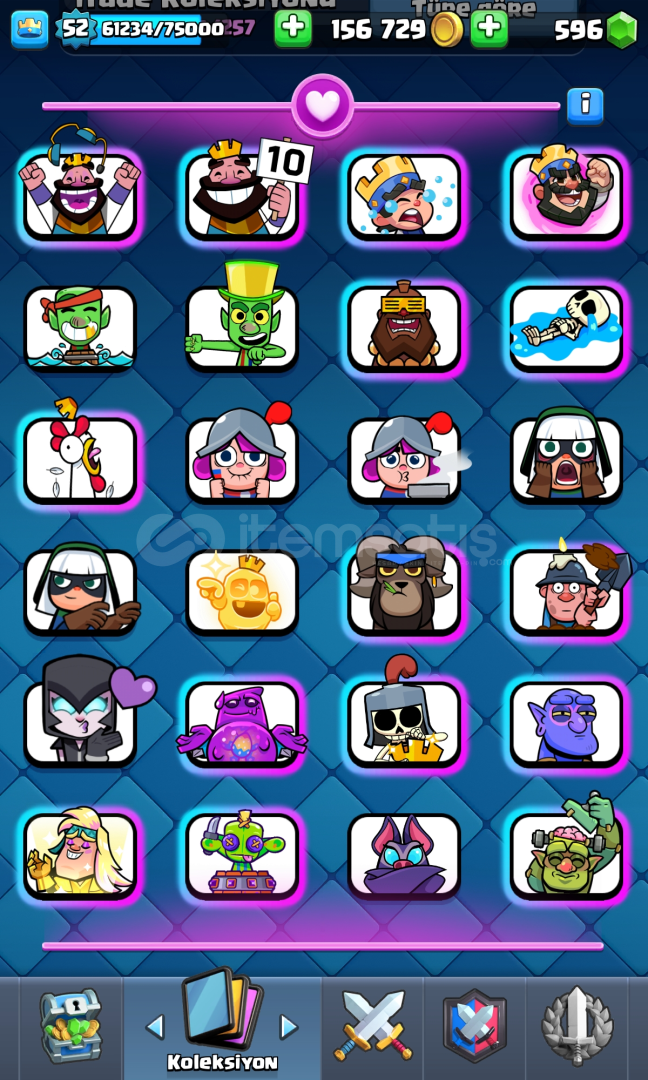Pick the hooded ghost with purple heart emote
648x1080 pixels.
point(81,715)
